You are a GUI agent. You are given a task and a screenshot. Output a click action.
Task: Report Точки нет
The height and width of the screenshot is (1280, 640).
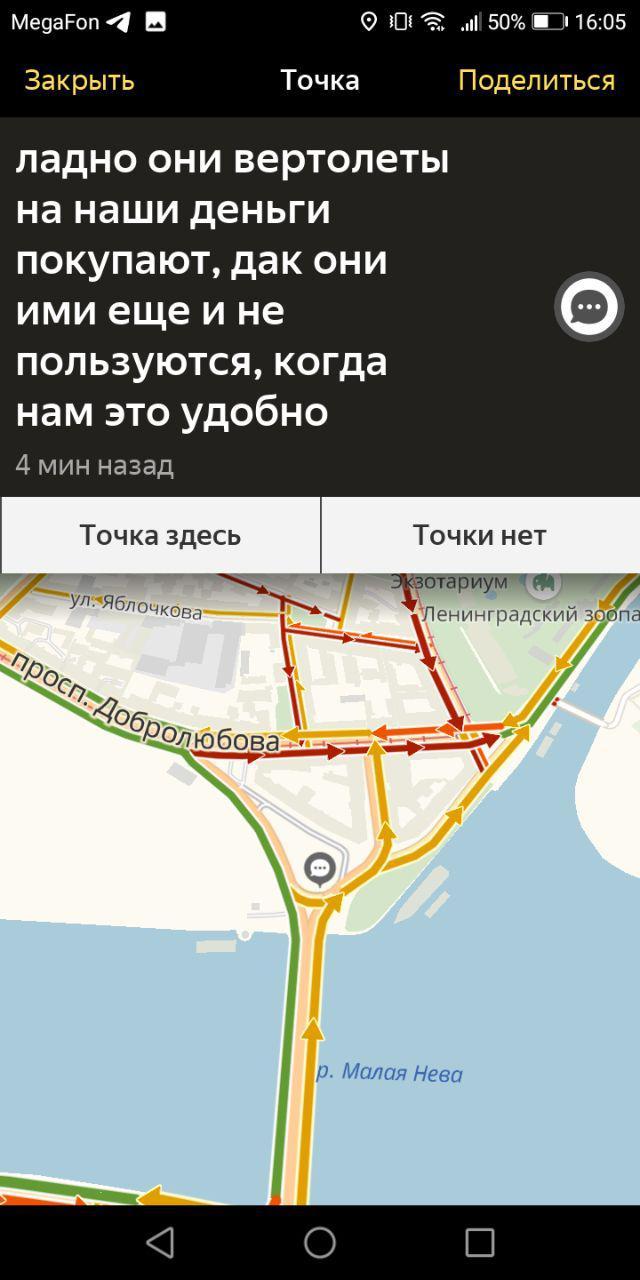click(480, 535)
